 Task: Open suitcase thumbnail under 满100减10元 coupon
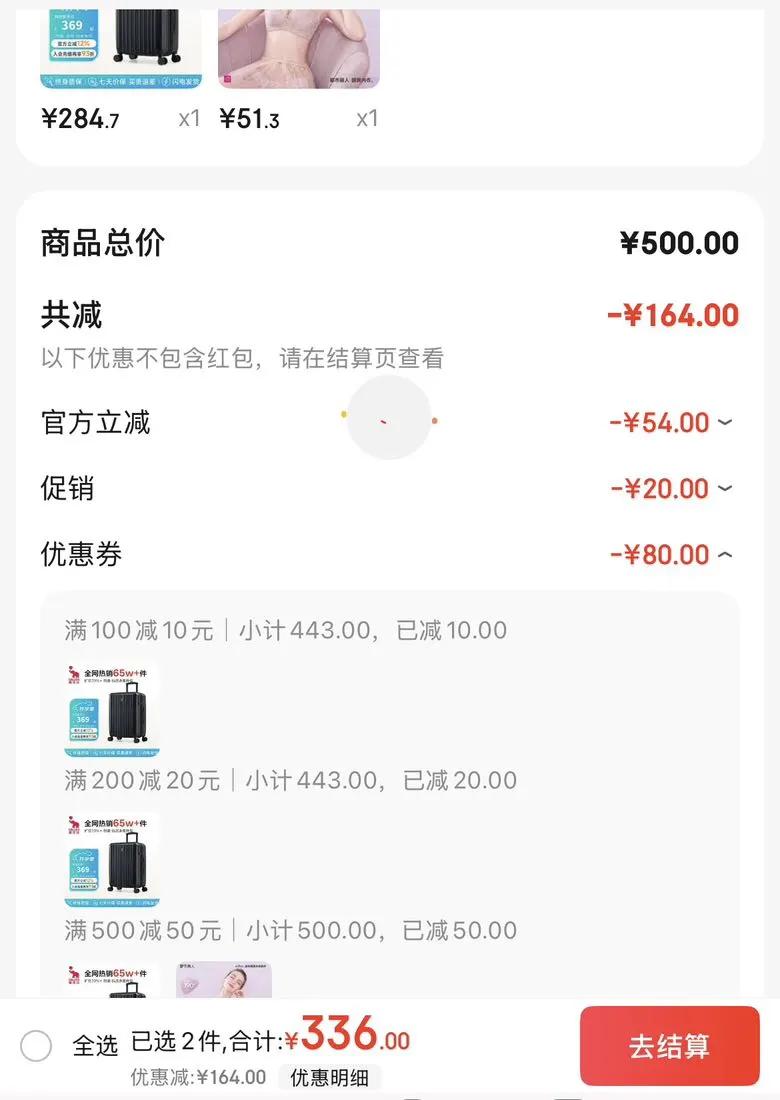coord(112,708)
